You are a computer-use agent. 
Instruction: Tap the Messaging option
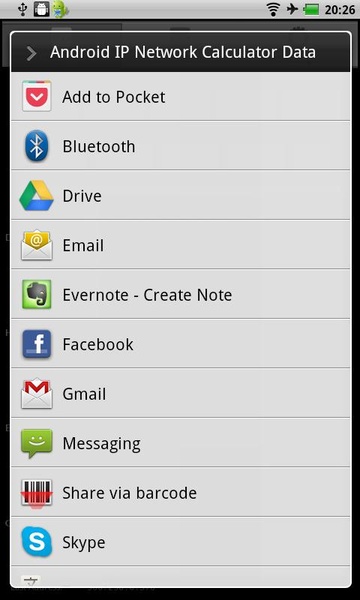[x=180, y=442]
